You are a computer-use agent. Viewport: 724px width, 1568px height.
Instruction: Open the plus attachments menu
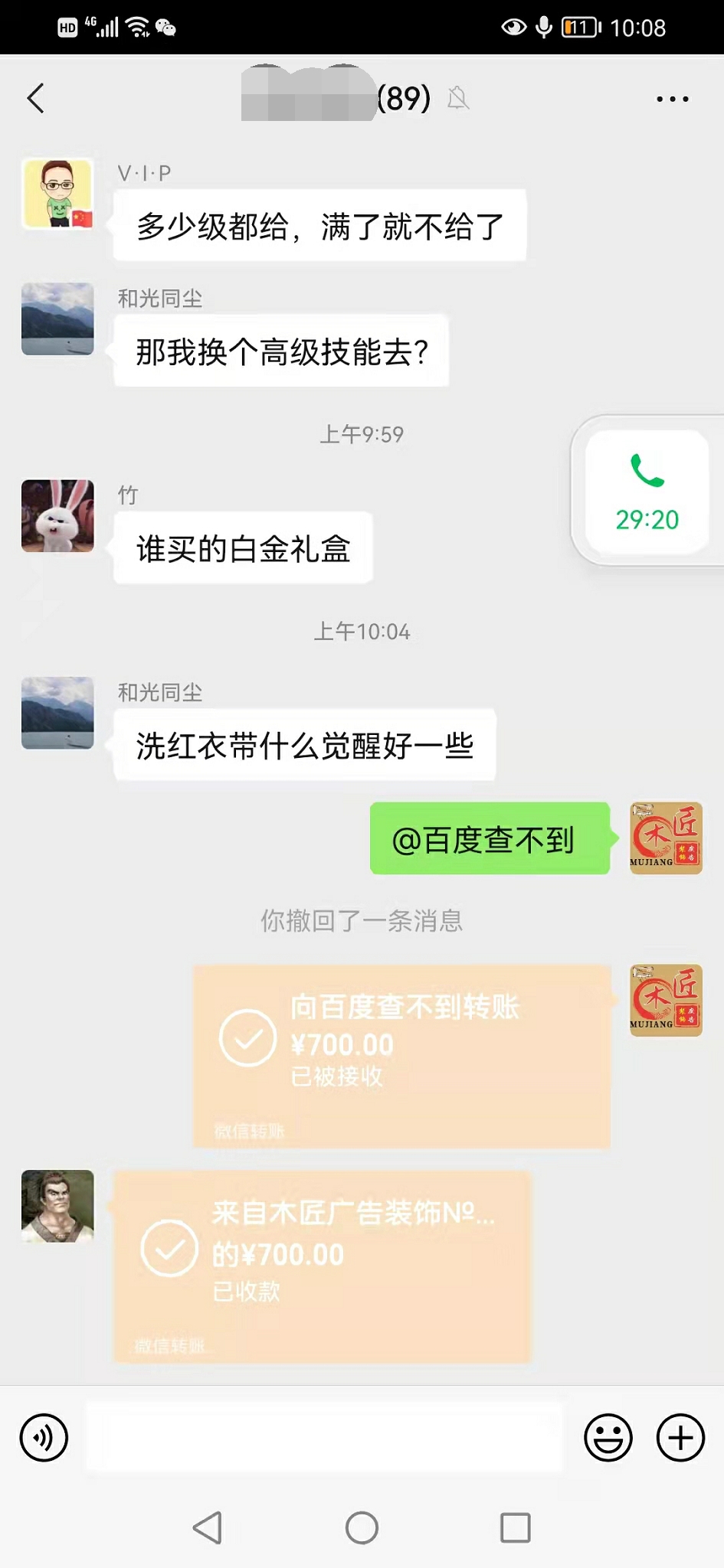(680, 1437)
